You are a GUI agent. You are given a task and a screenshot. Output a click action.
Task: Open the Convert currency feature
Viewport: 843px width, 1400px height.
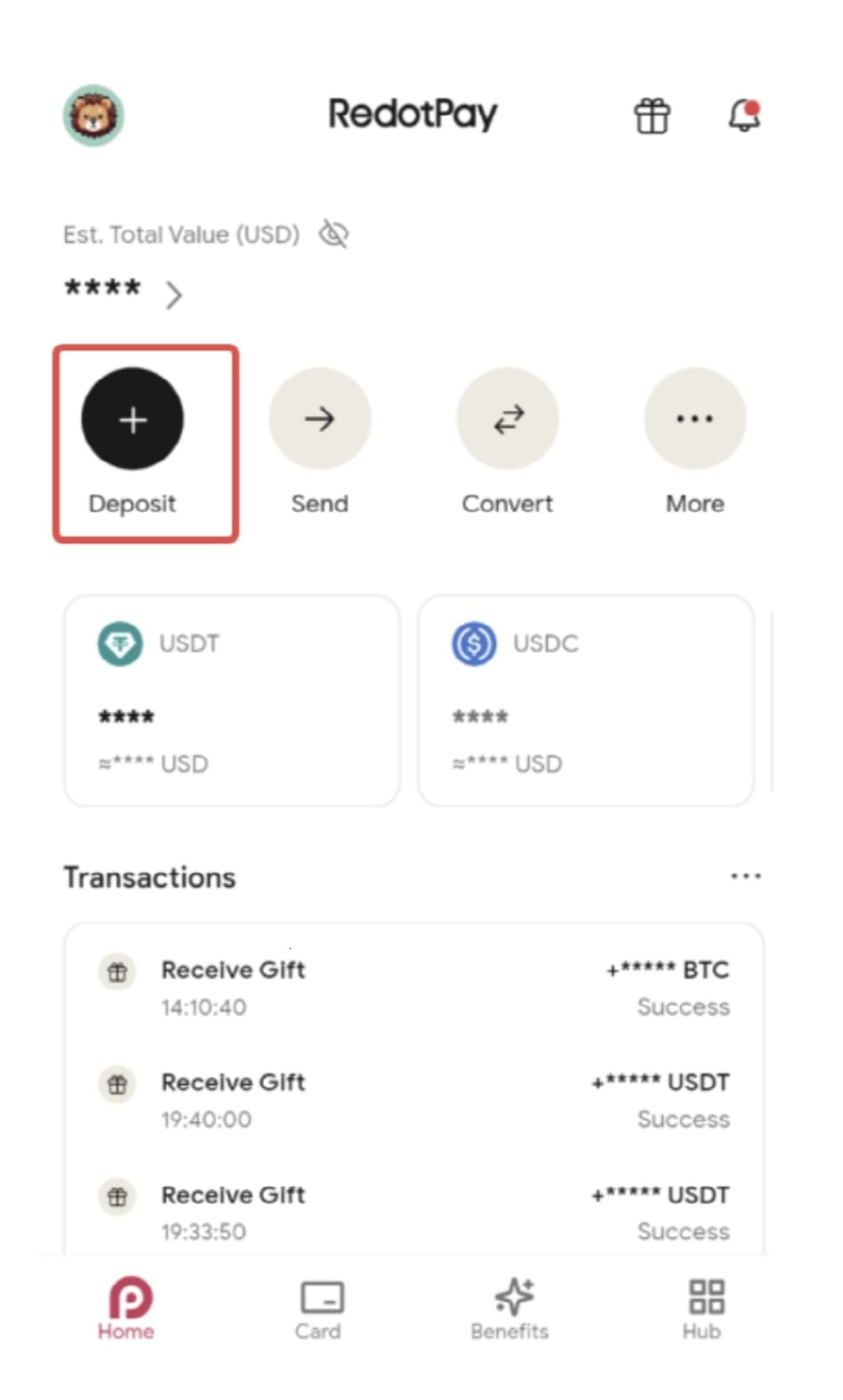pos(508,419)
